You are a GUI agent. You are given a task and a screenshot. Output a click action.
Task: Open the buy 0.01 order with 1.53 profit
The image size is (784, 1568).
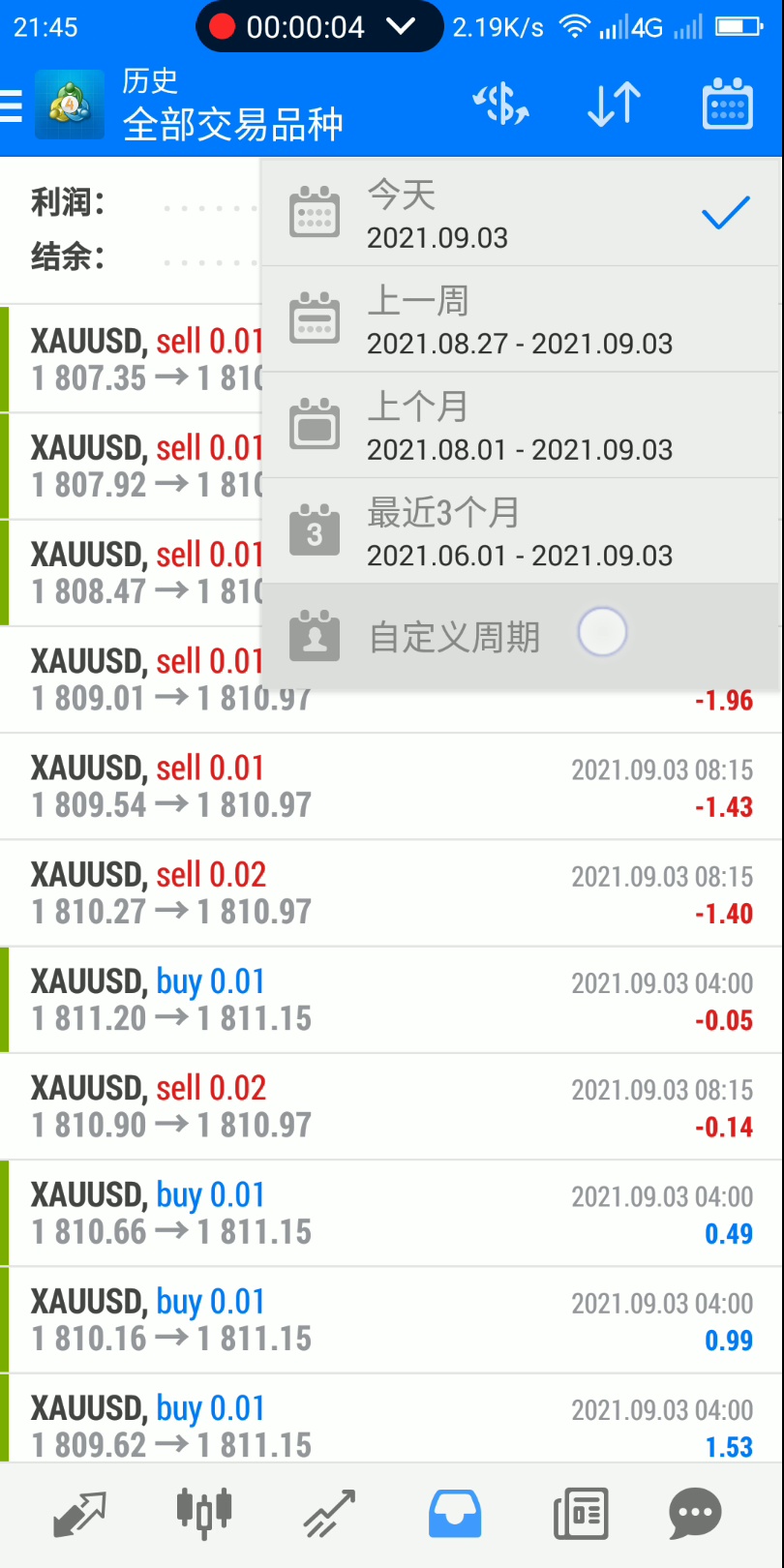point(391,1426)
